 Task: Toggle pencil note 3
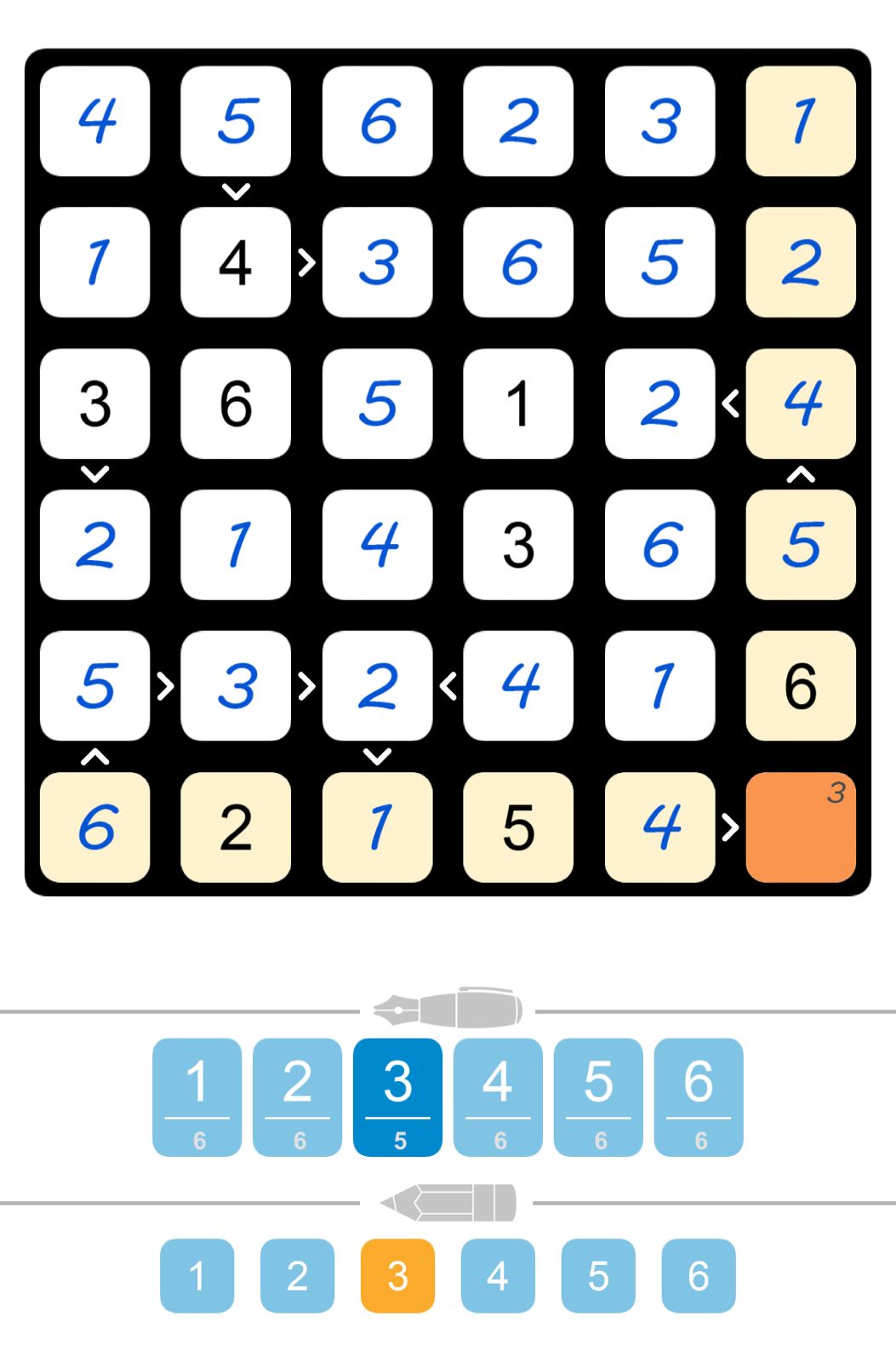397,1275
